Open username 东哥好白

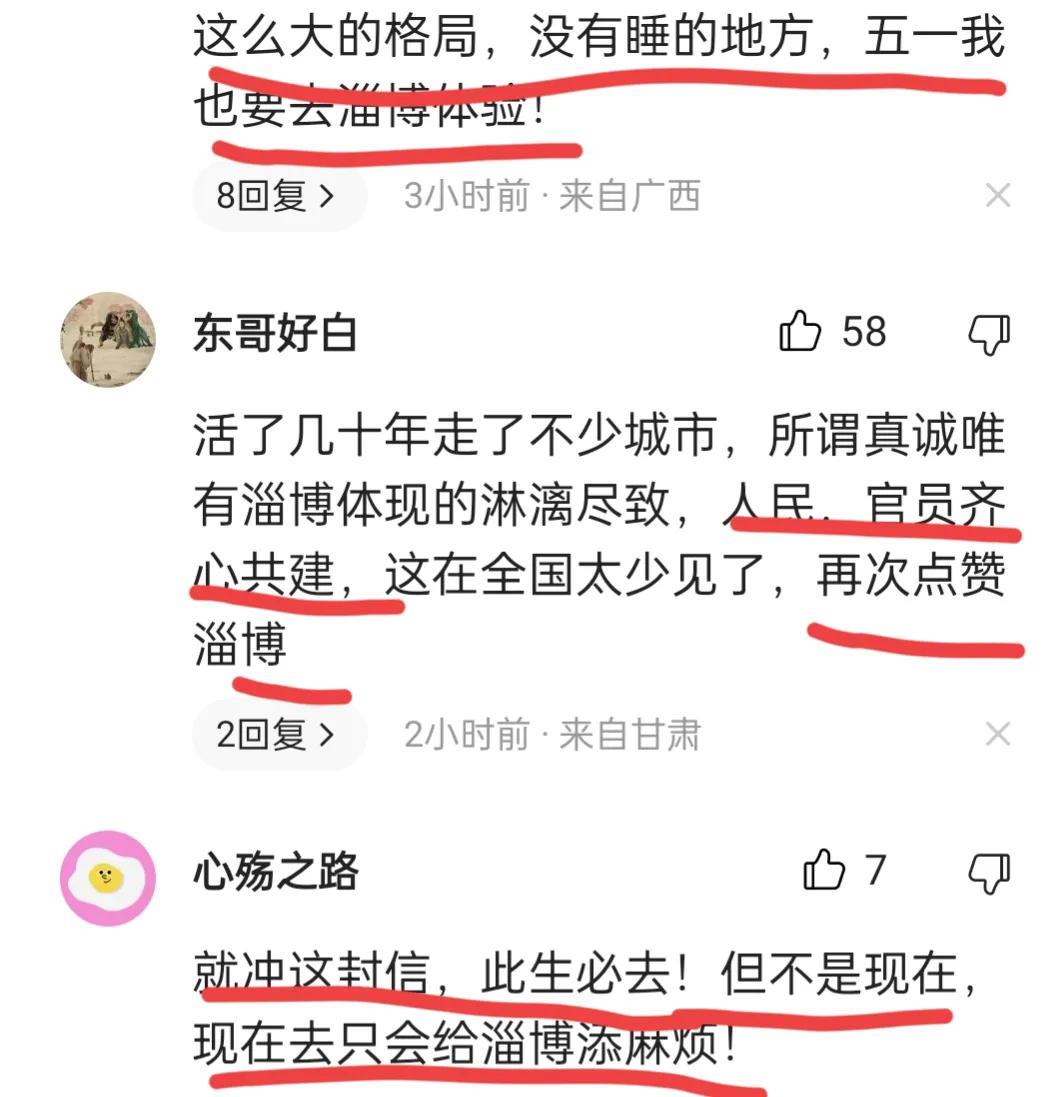(275, 333)
